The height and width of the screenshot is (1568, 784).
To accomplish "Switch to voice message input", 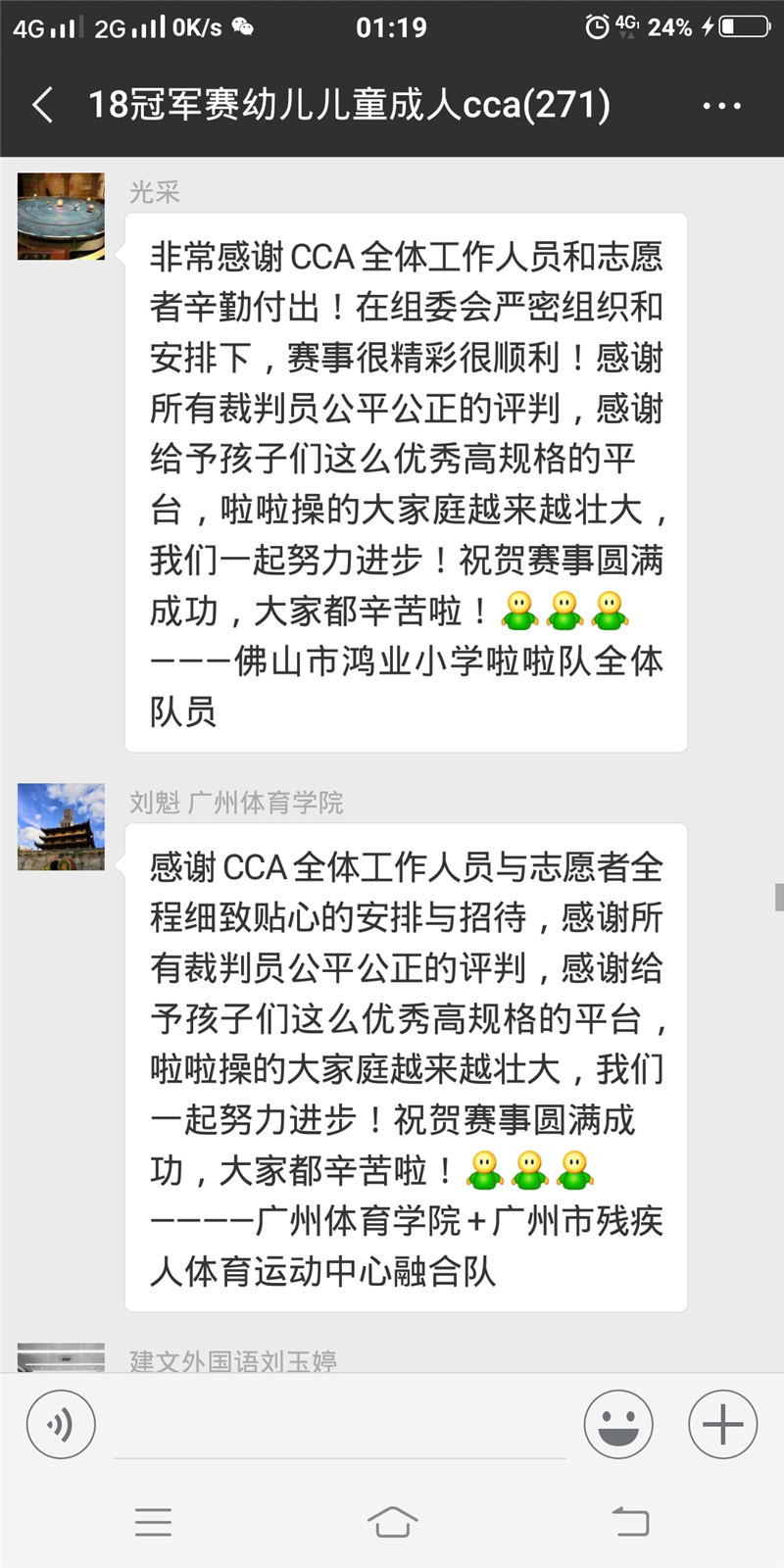I will click(61, 1424).
